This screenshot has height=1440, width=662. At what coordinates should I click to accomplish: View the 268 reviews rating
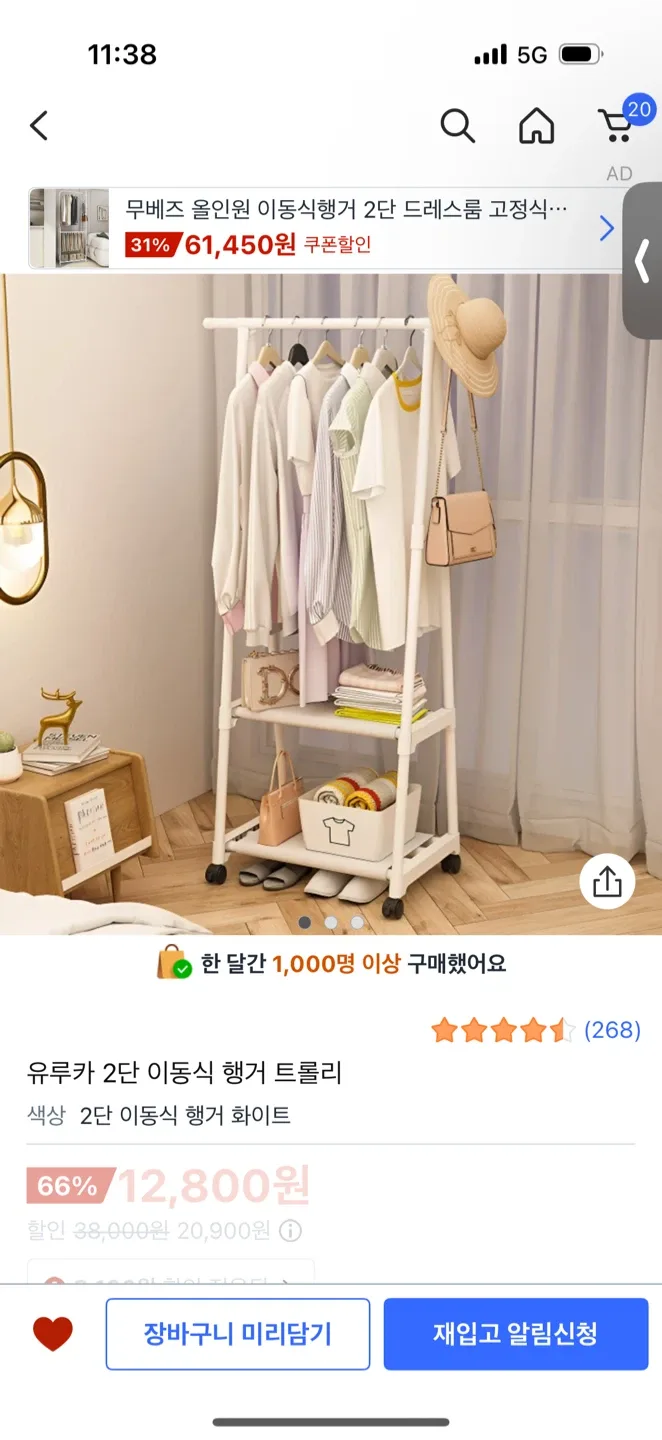(536, 1030)
